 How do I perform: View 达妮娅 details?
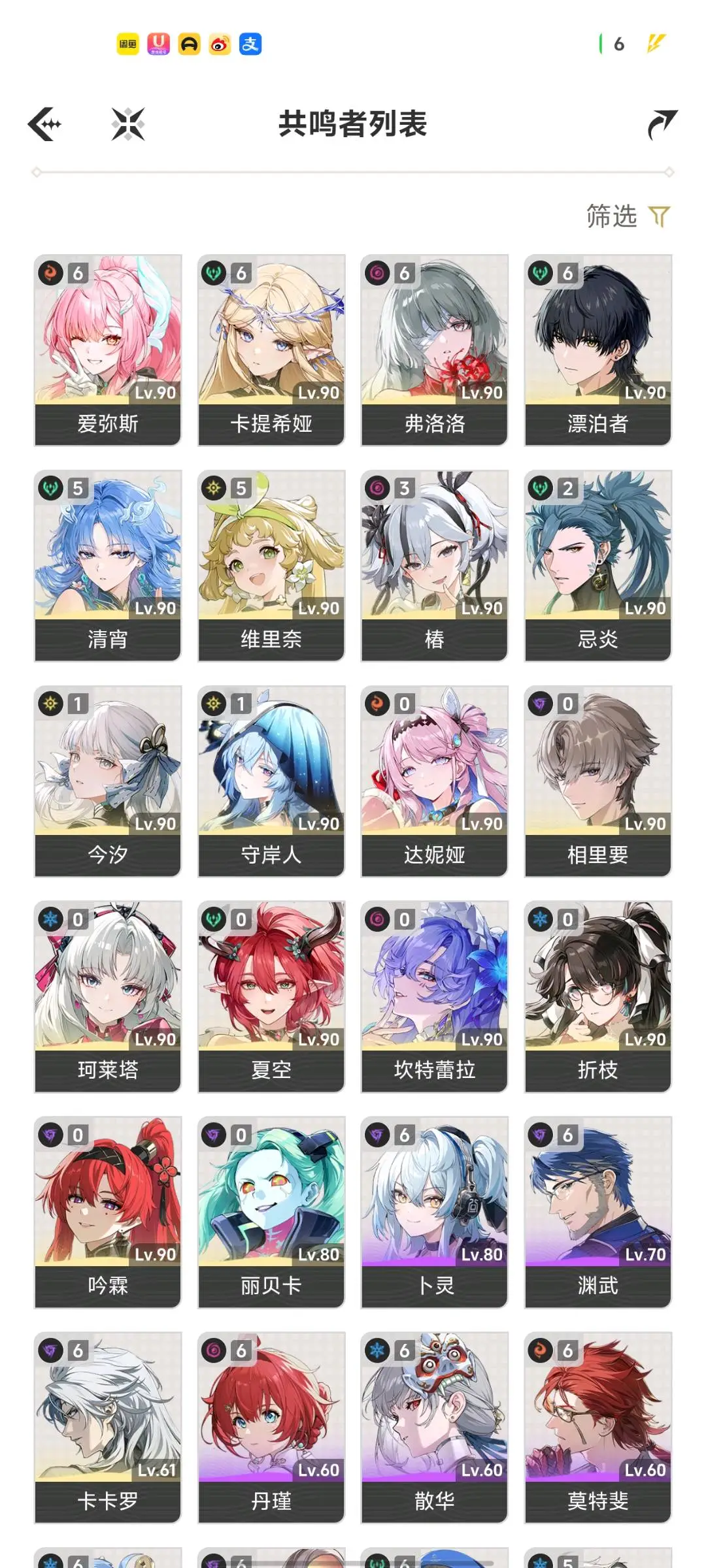(x=434, y=781)
